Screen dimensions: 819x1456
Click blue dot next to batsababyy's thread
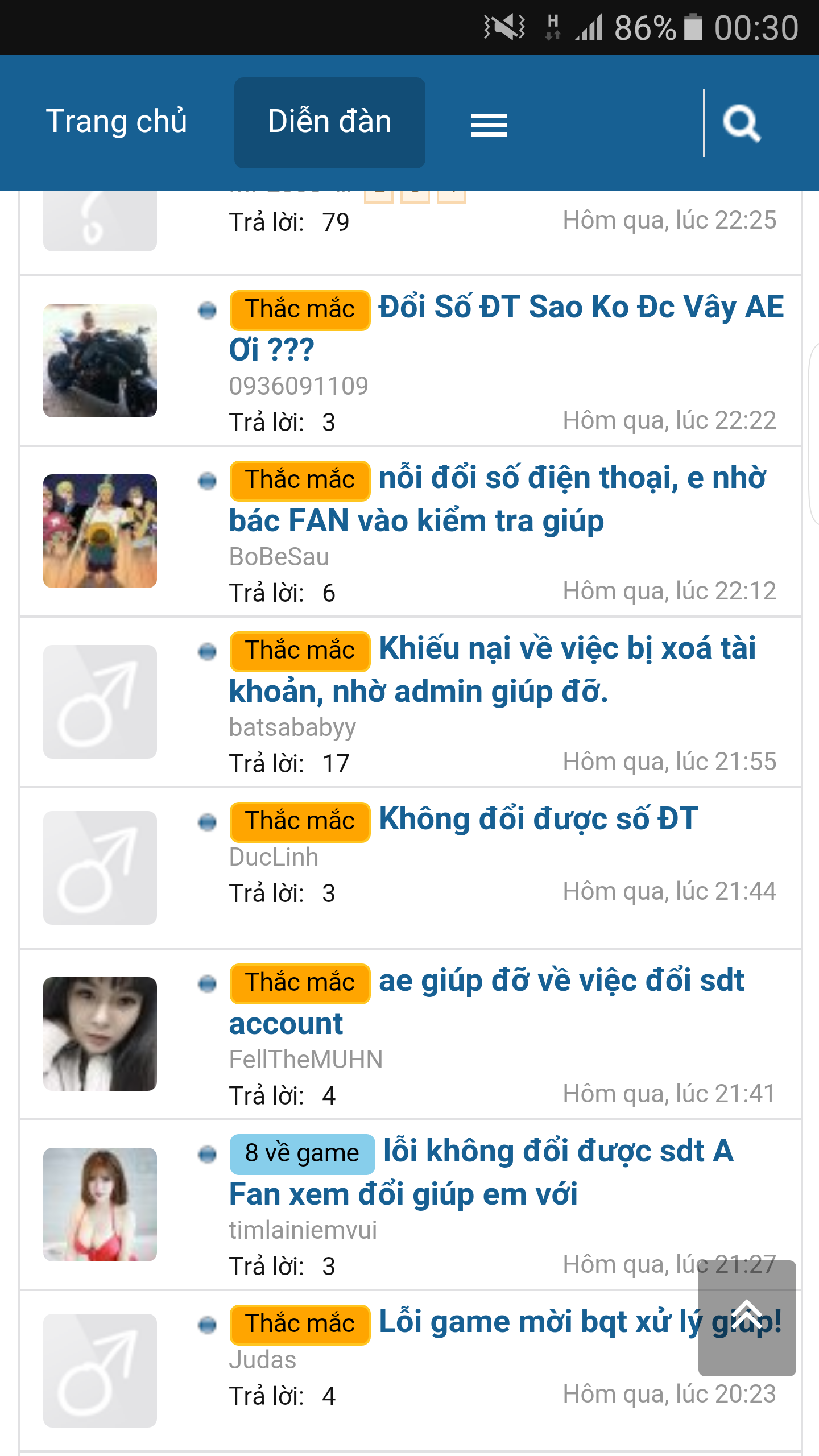pyautogui.click(x=208, y=651)
